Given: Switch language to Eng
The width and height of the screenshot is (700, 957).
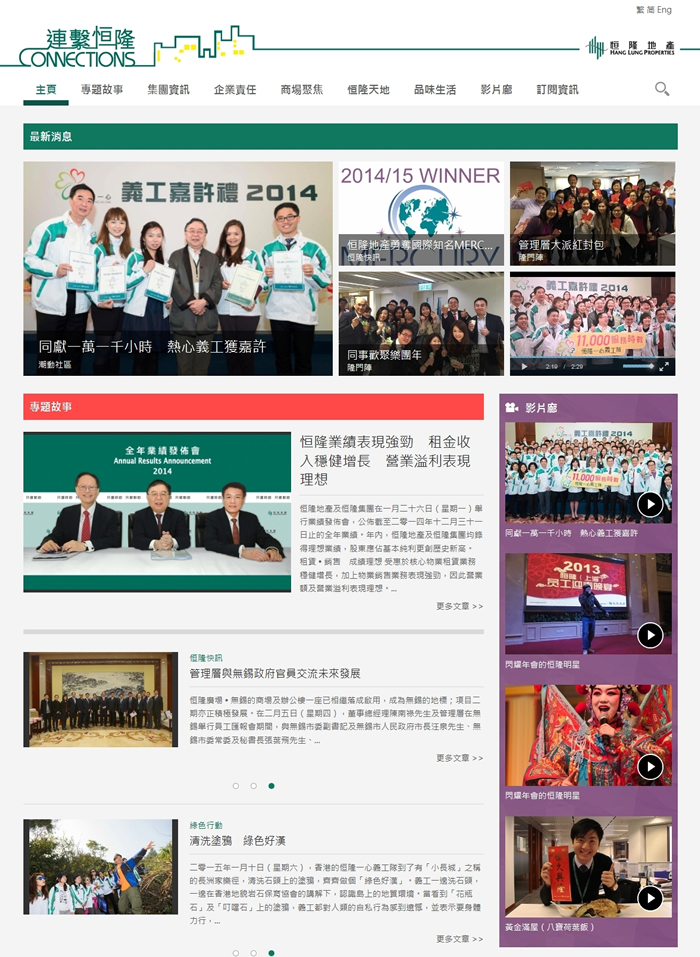Looking at the screenshot, I should coord(665,10).
